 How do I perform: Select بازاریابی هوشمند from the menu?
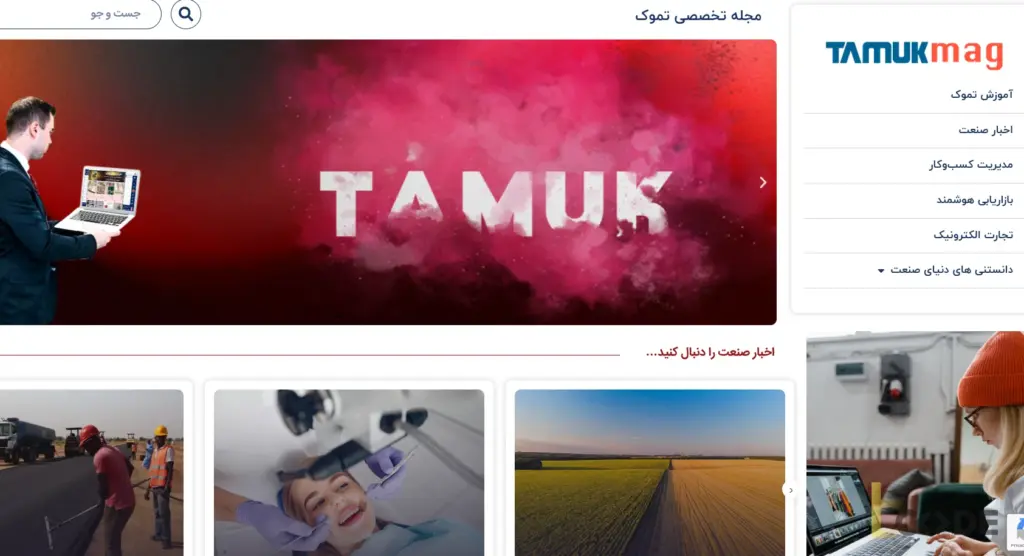pyautogui.click(x=974, y=200)
